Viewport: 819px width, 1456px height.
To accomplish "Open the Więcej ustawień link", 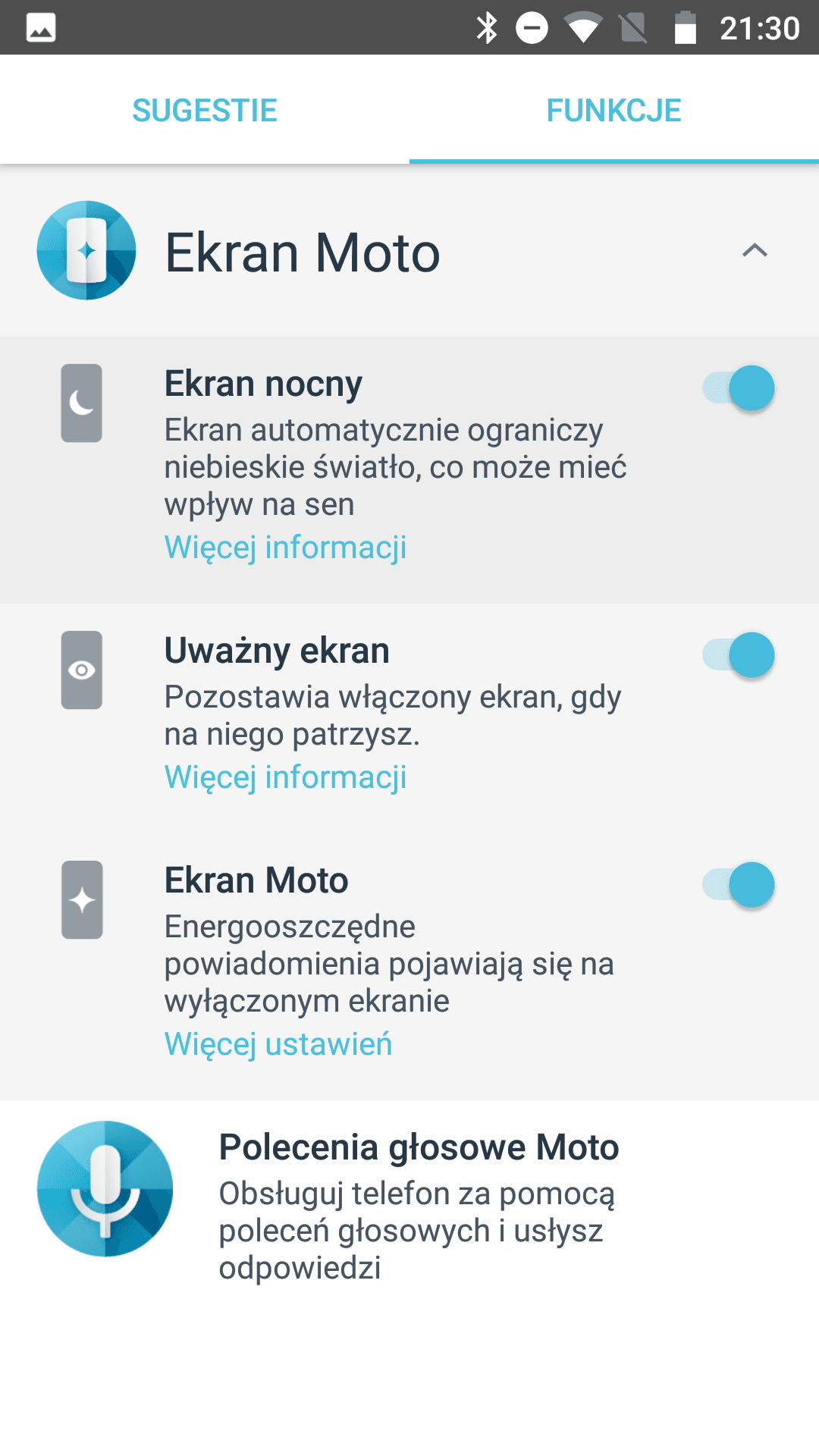I will (278, 1044).
